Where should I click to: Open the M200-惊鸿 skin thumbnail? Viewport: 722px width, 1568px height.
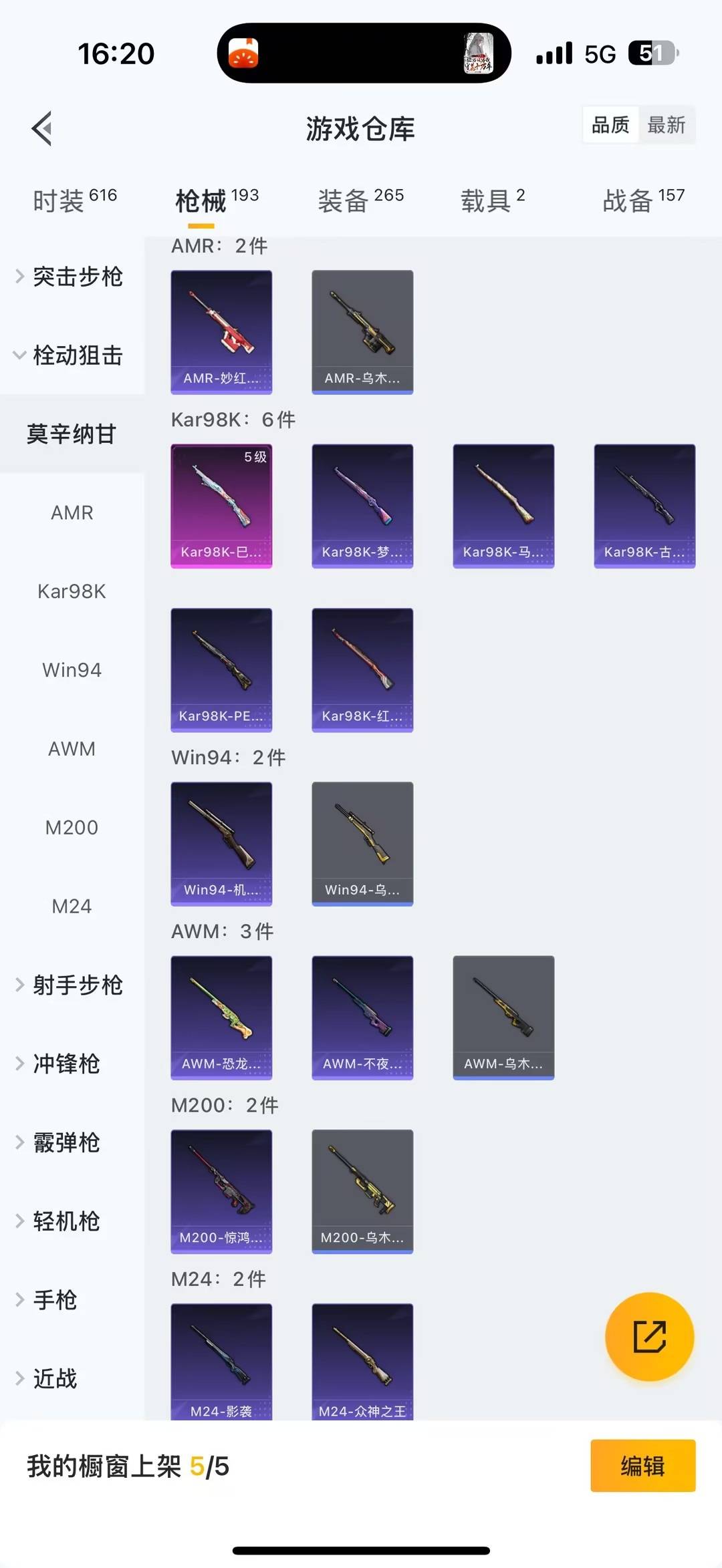[221, 1193]
